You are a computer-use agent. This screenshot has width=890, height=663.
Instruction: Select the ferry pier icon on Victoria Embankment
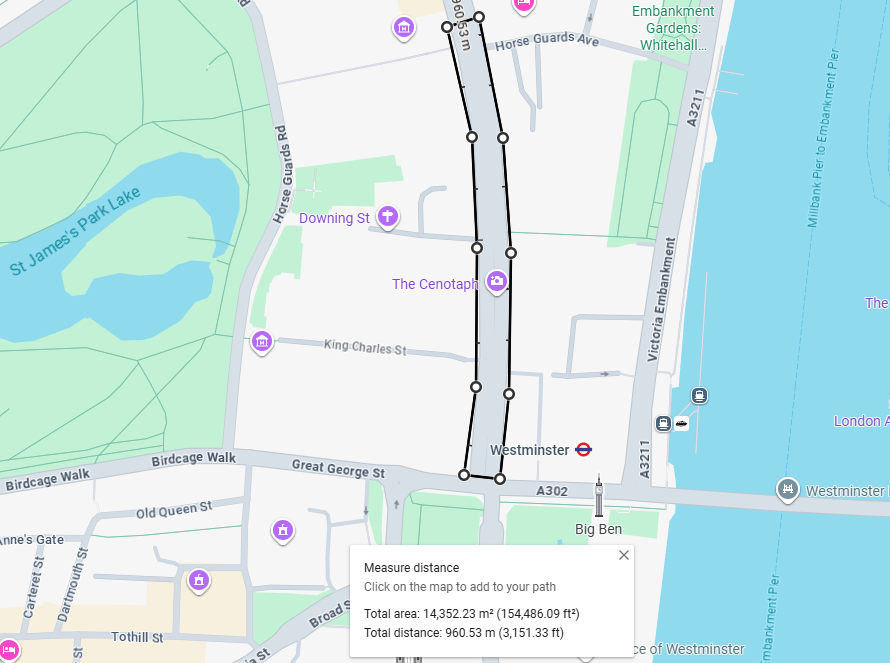click(x=681, y=423)
